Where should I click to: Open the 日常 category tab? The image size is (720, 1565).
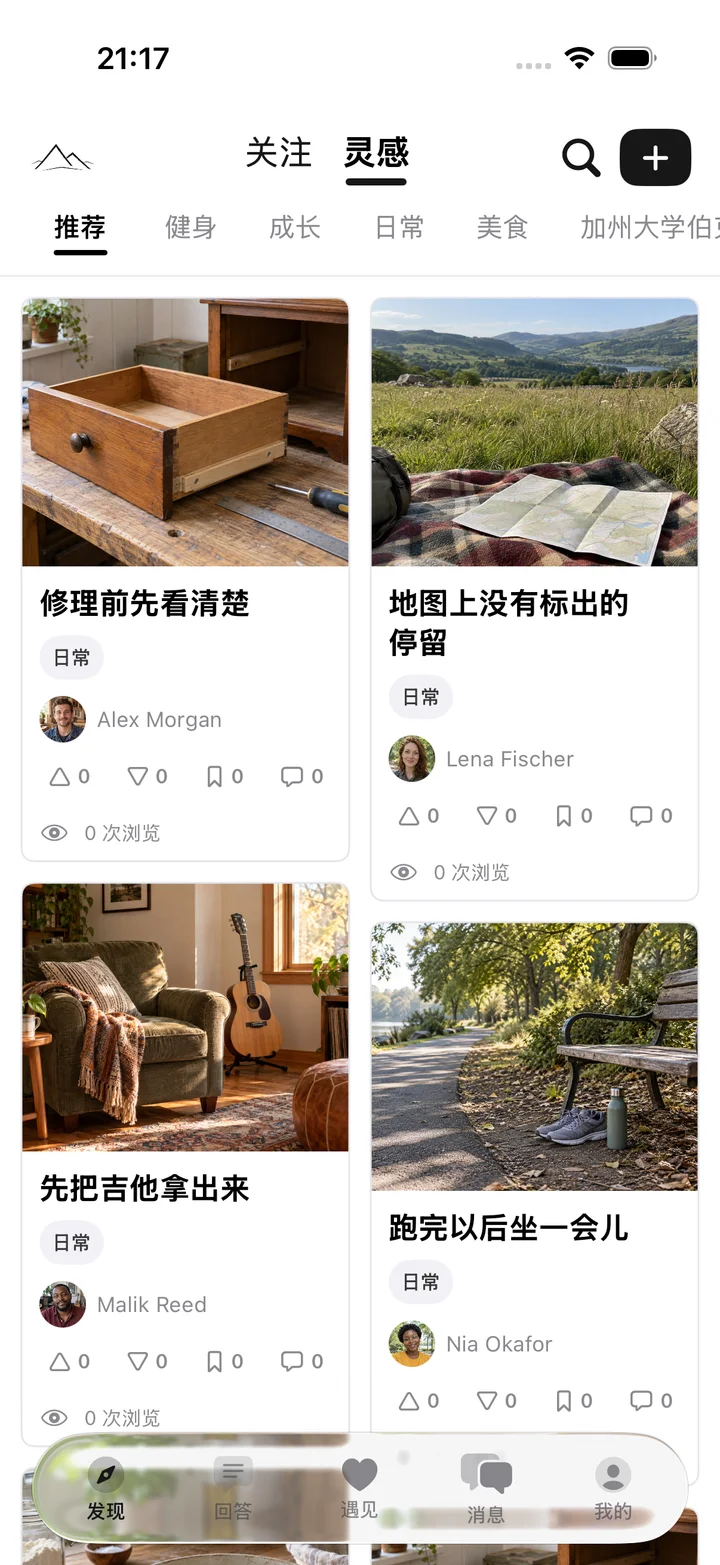click(x=399, y=227)
